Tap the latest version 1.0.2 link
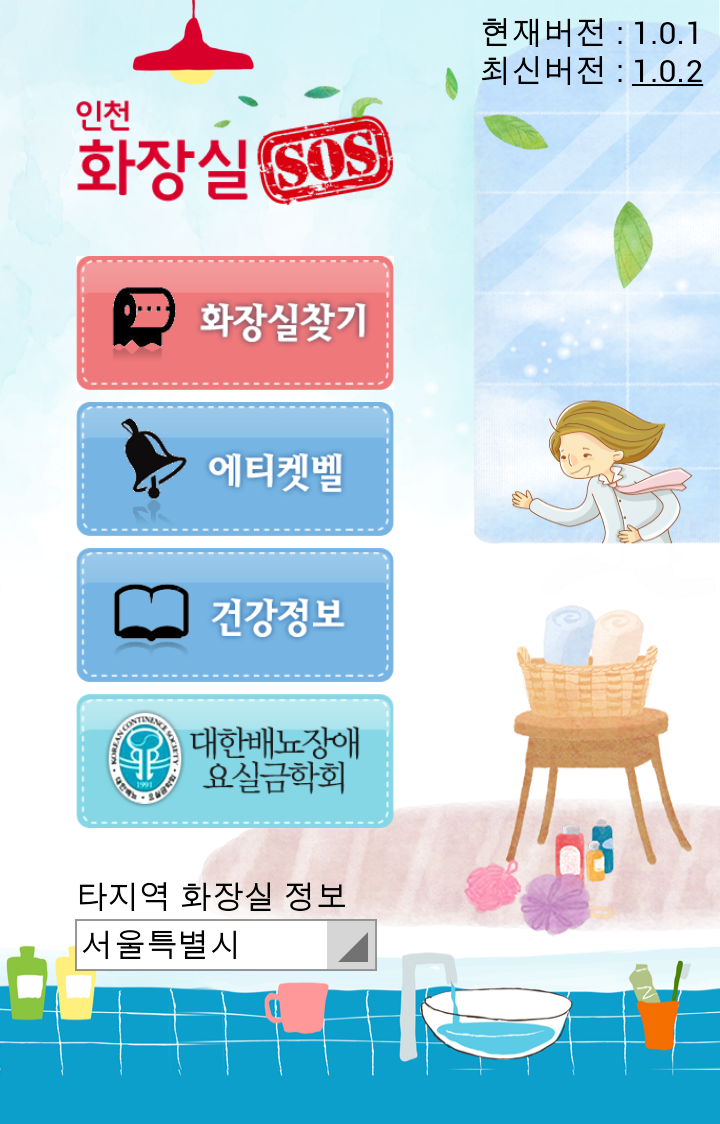720x1124 pixels. click(x=667, y=72)
